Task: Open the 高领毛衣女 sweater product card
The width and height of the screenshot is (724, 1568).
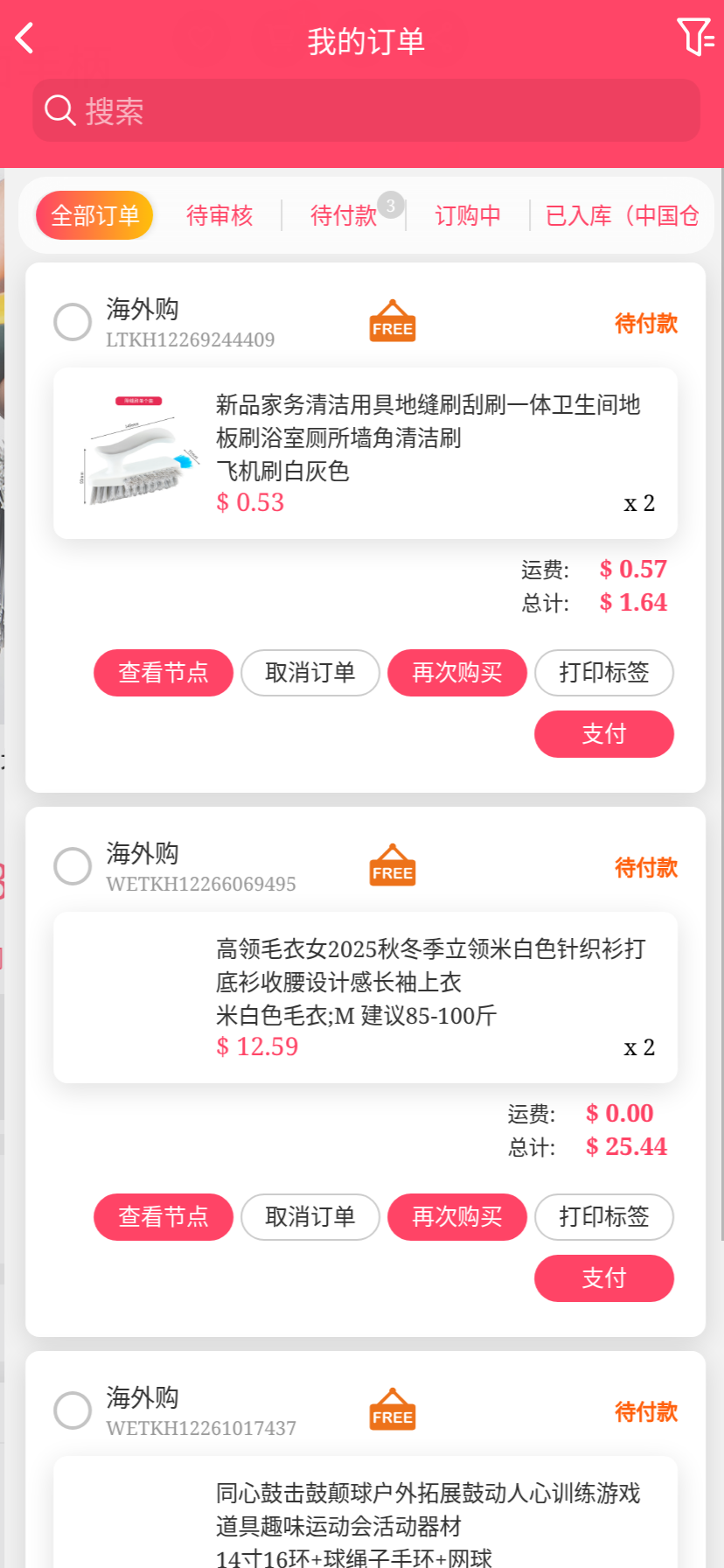Action: tap(365, 997)
